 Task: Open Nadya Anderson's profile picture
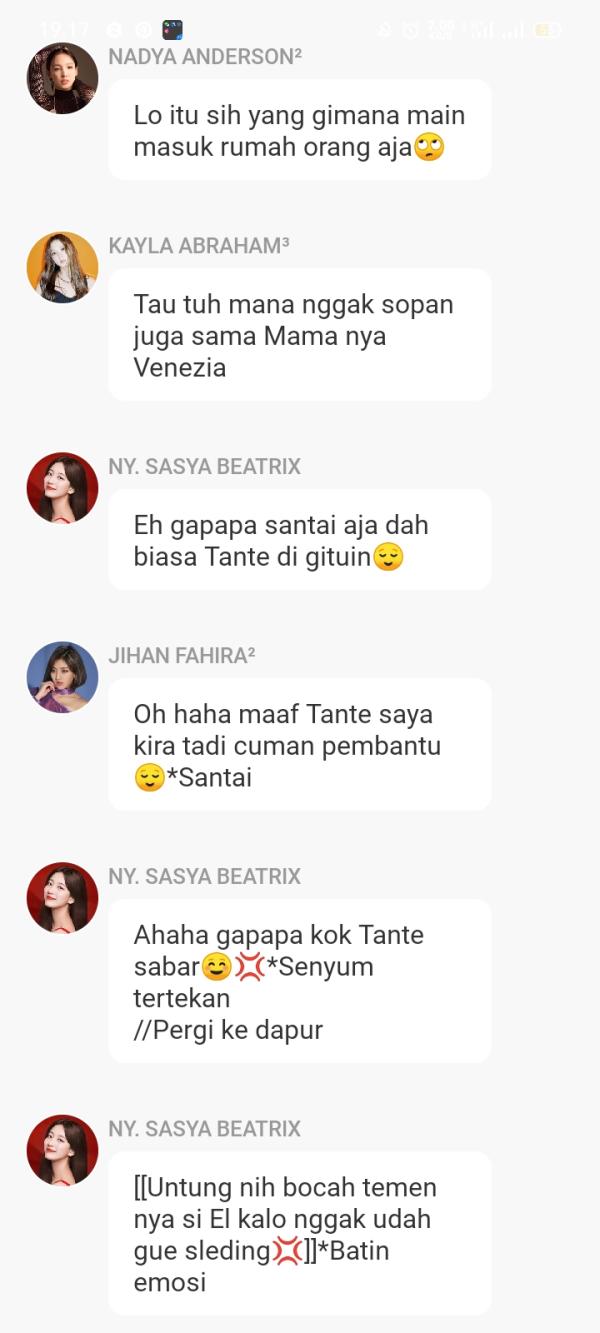[62, 78]
